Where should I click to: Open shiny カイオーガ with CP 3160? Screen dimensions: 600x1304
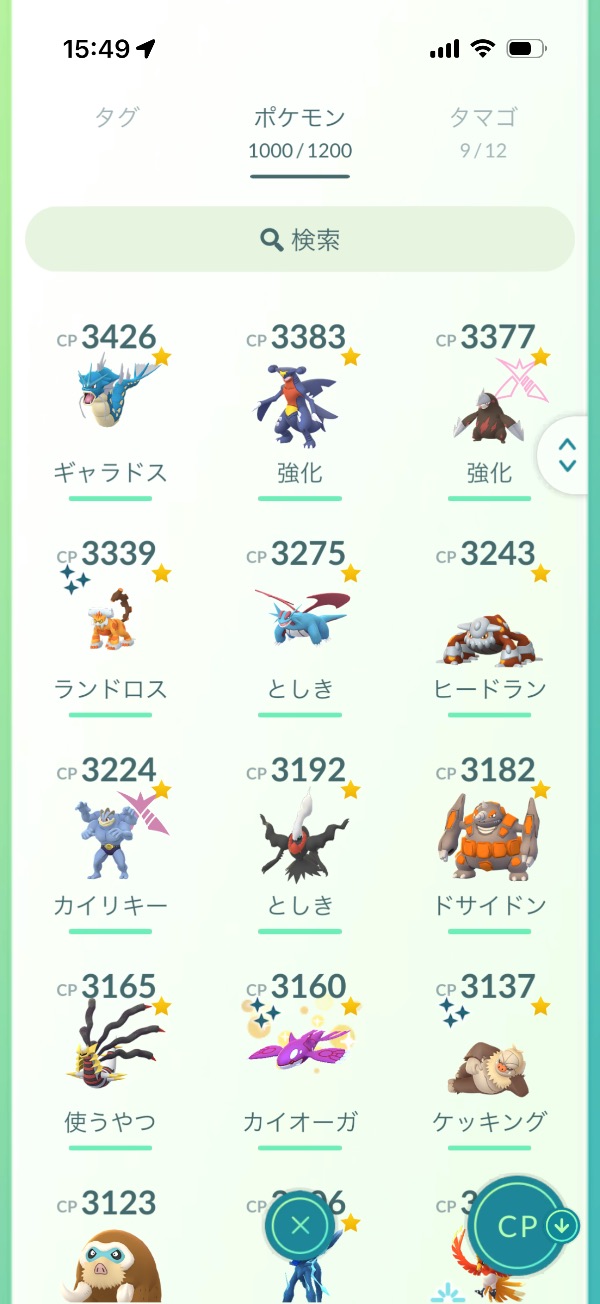pos(300,1053)
